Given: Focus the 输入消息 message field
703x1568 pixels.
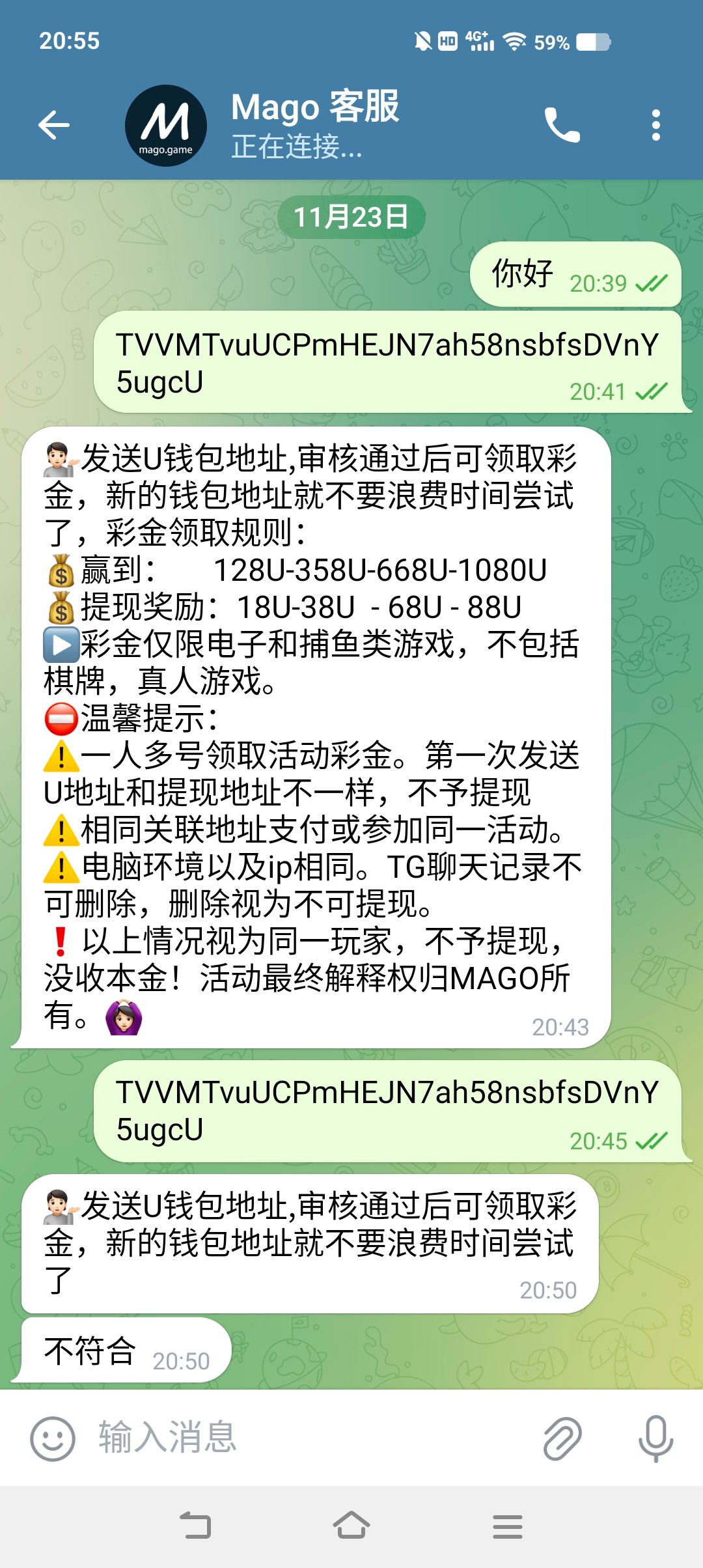Looking at the screenshot, I should pos(312,1437).
